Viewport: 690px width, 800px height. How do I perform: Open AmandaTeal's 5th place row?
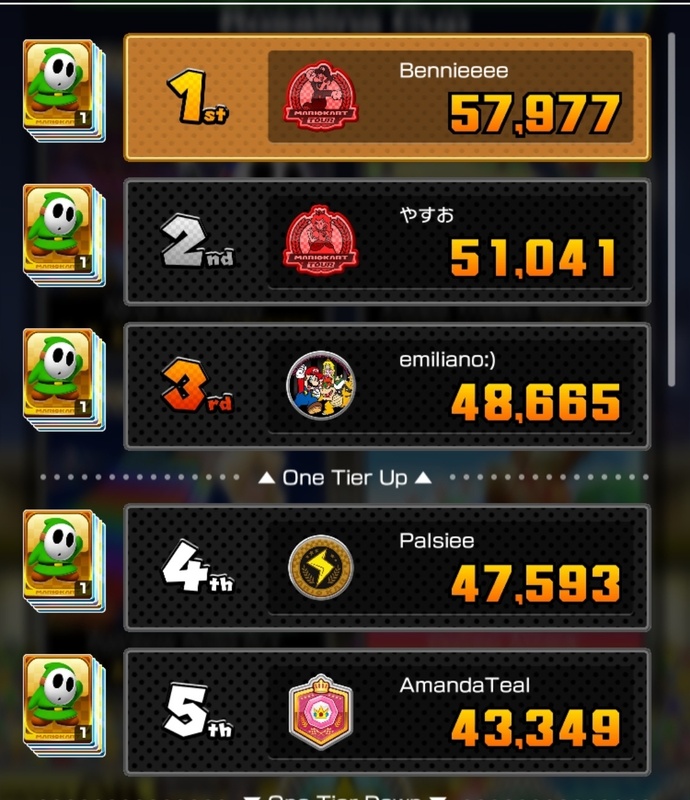click(387, 712)
